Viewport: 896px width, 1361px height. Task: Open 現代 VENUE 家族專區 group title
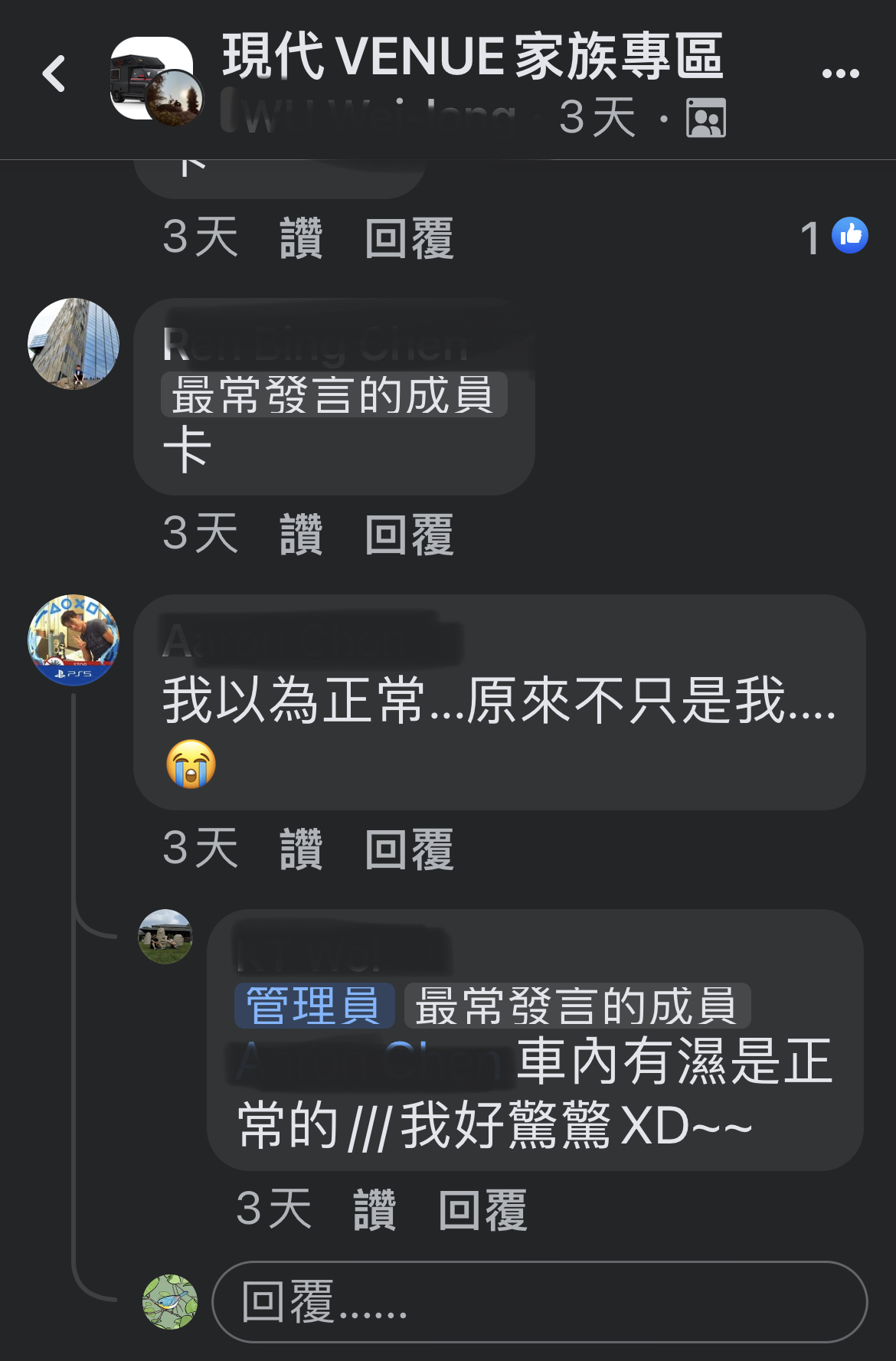click(473, 57)
